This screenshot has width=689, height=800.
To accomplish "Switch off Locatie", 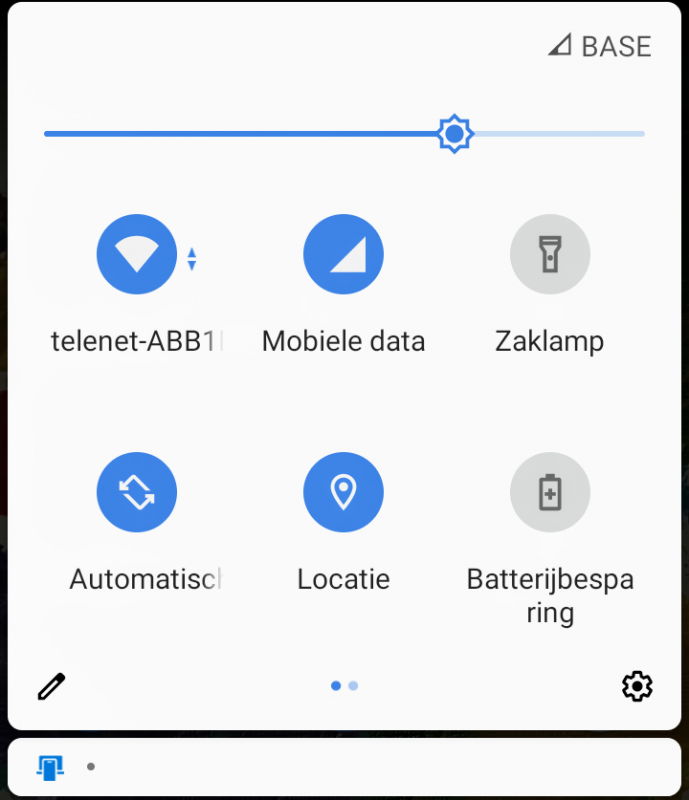I will click(x=343, y=492).
